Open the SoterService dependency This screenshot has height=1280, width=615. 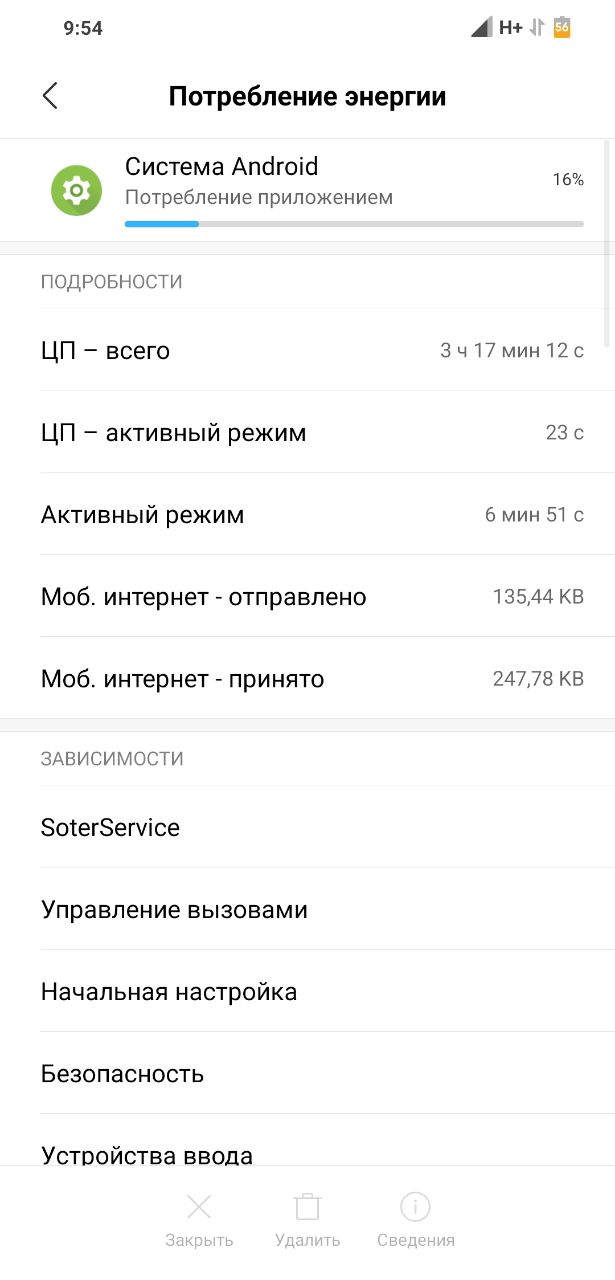point(307,827)
